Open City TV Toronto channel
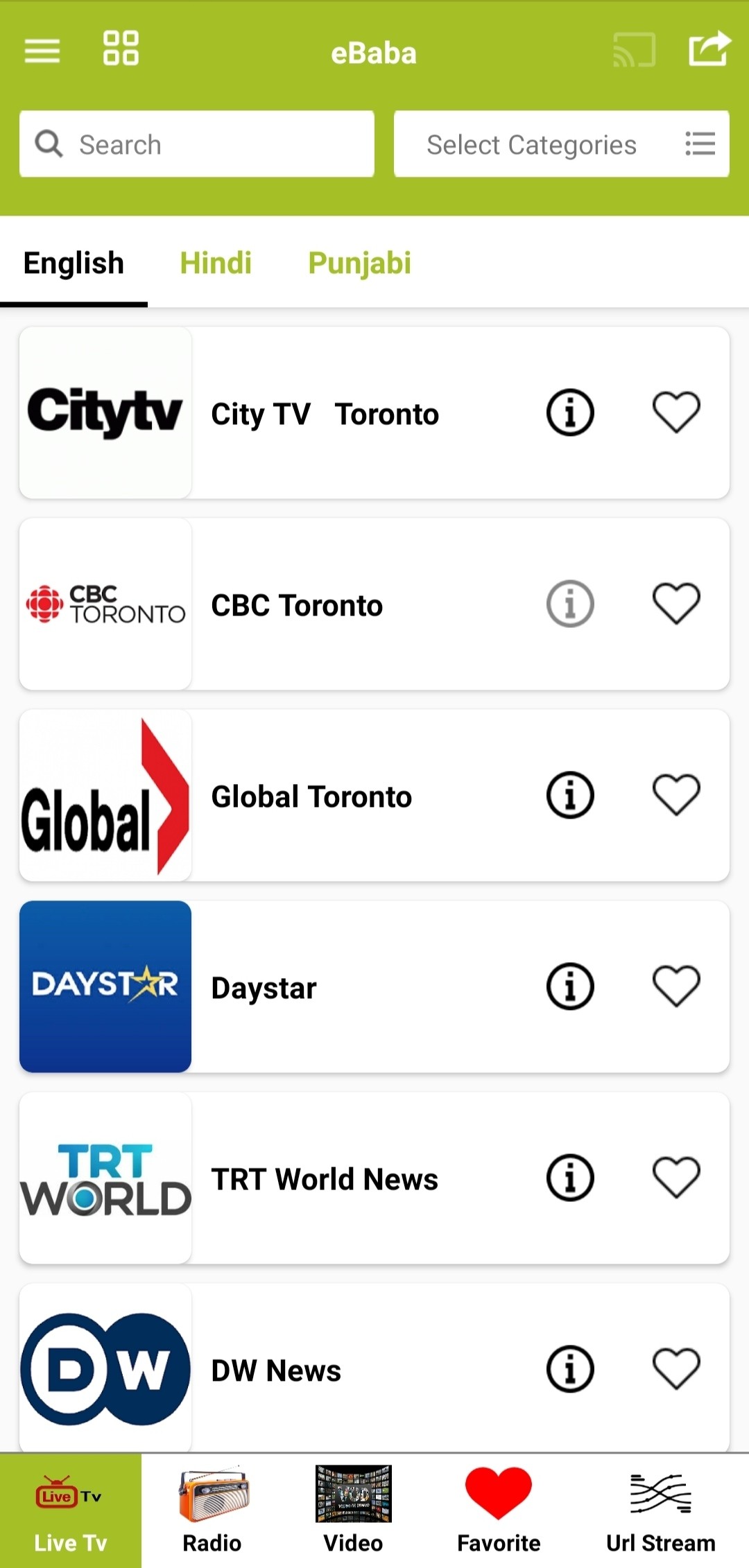Screen dimensions: 749x1568 pyautogui.click(x=325, y=414)
